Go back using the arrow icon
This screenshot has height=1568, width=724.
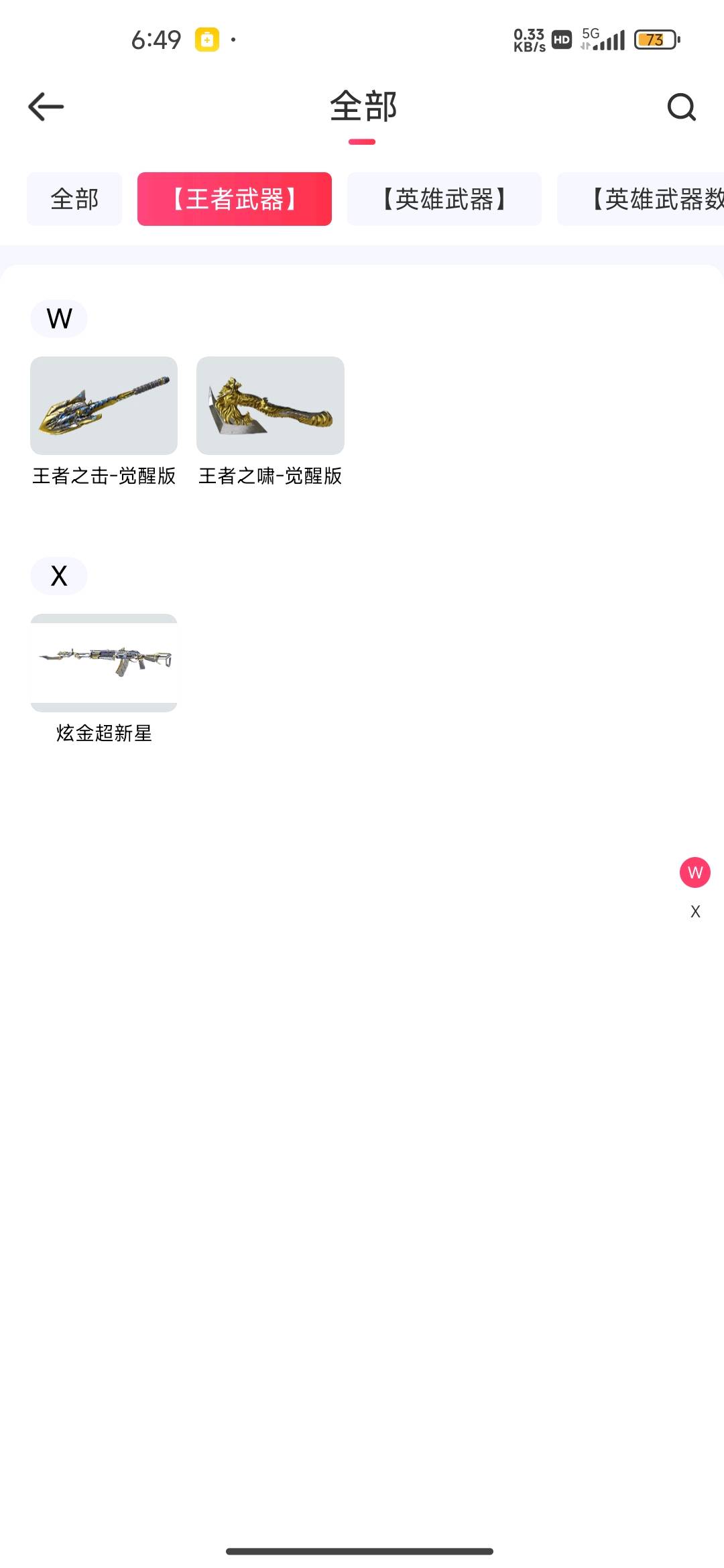[46, 107]
